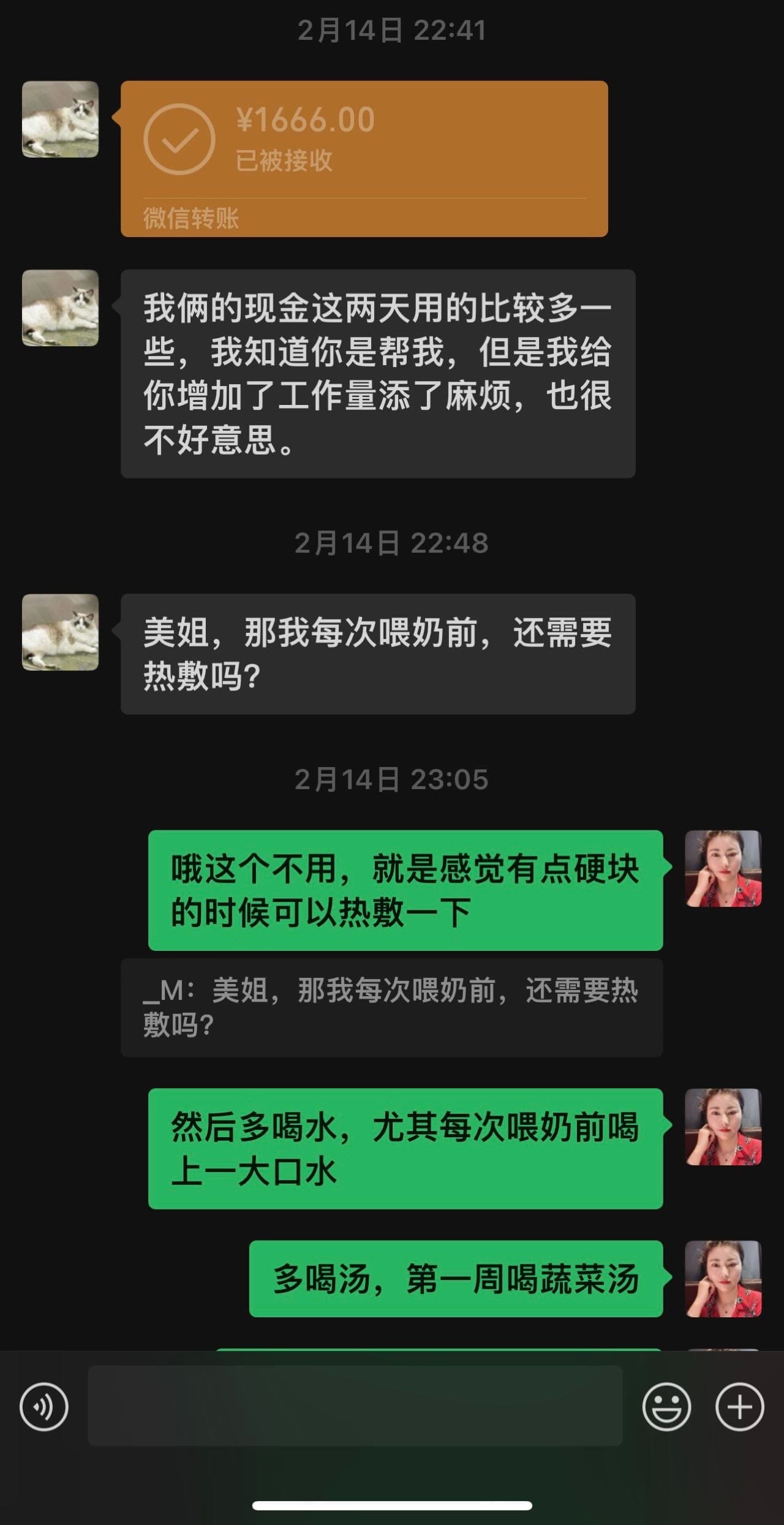Open the plus attachments menu
This screenshot has height=1525, width=784.
739,1406
